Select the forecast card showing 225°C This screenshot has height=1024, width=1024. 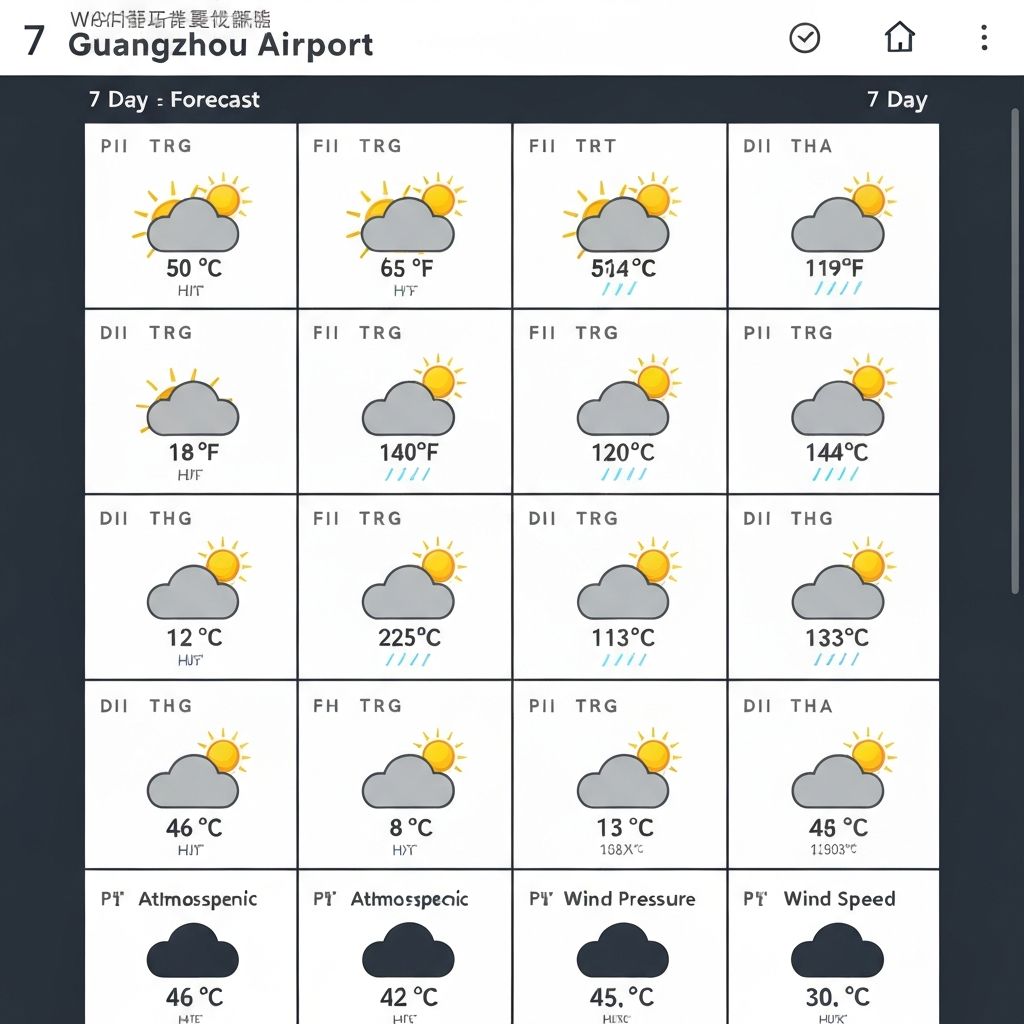pos(405,588)
